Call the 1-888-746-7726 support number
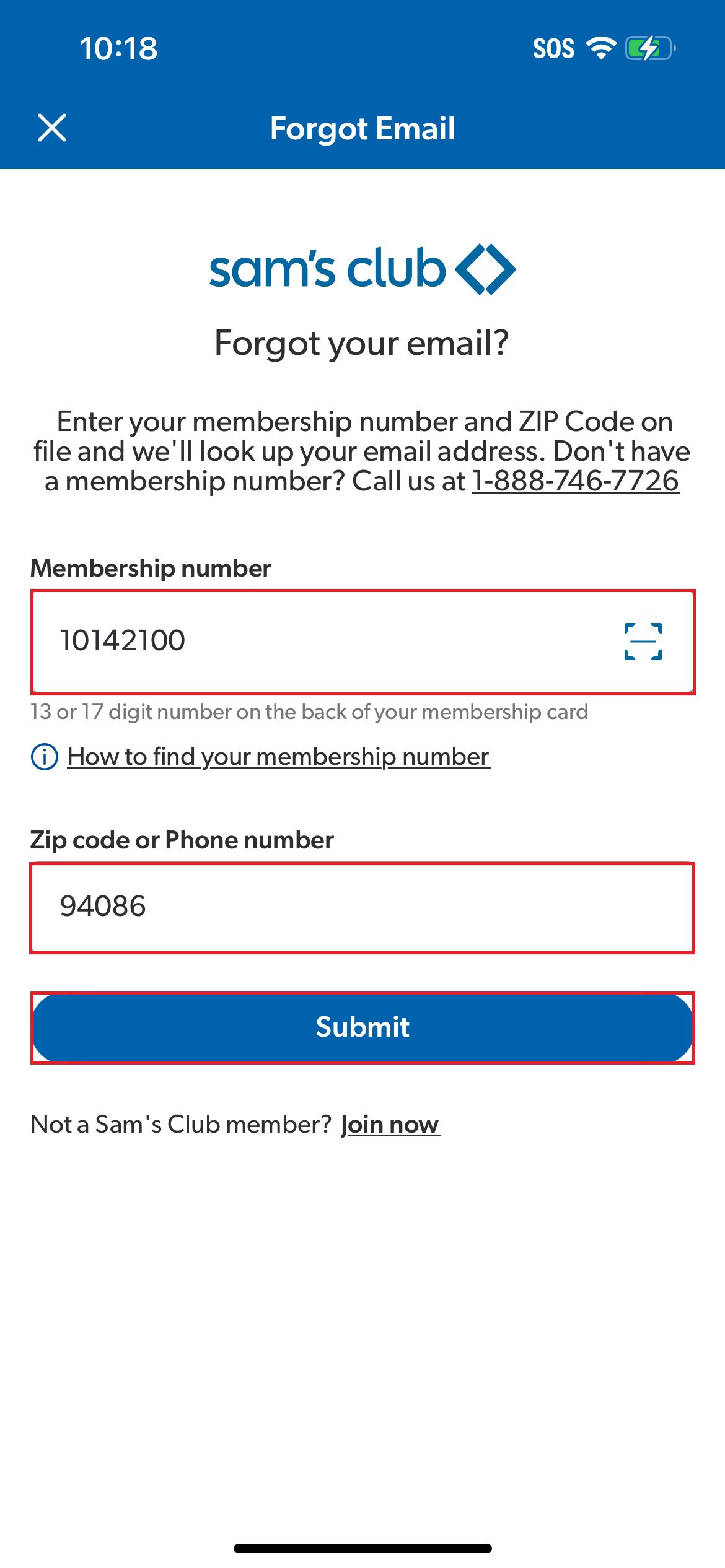725x1568 pixels. pyautogui.click(x=575, y=481)
